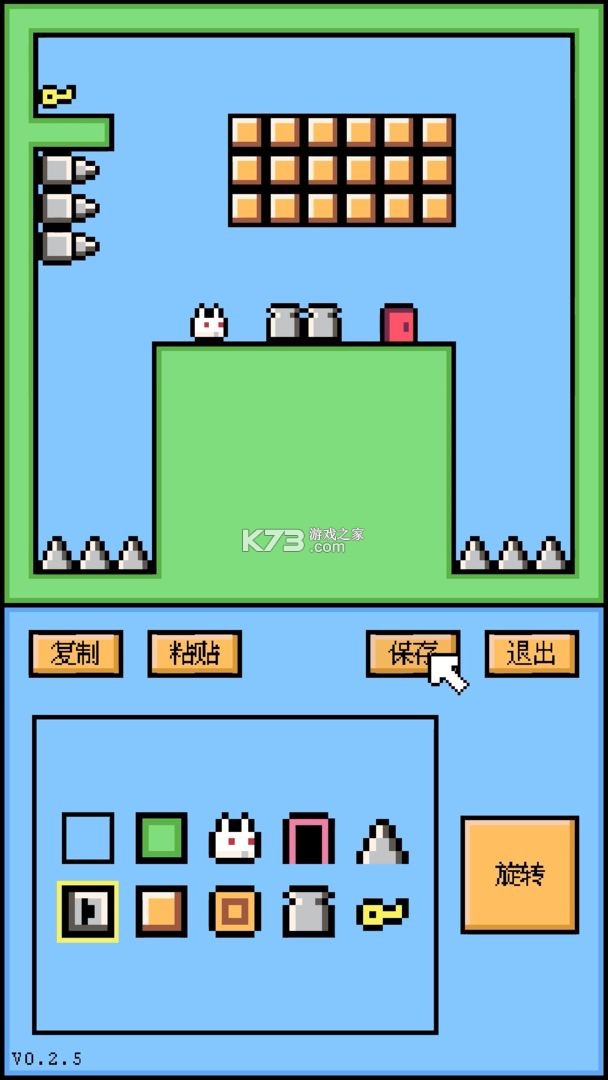
Task: Tap the 复制 copy button
Action: click(x=76, y=653)
